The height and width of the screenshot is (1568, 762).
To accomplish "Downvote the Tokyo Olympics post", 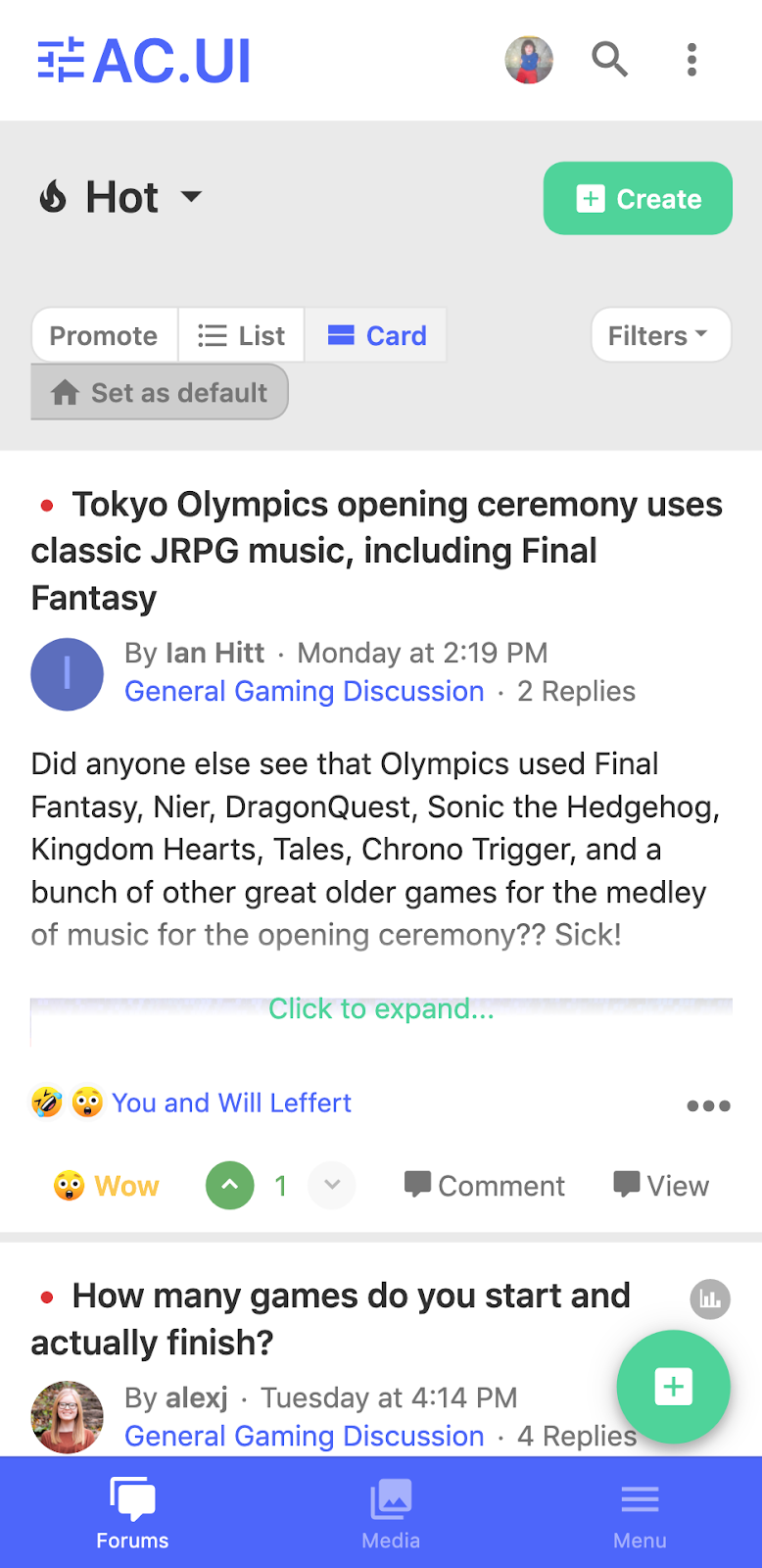I will [x=332, y=1185].
